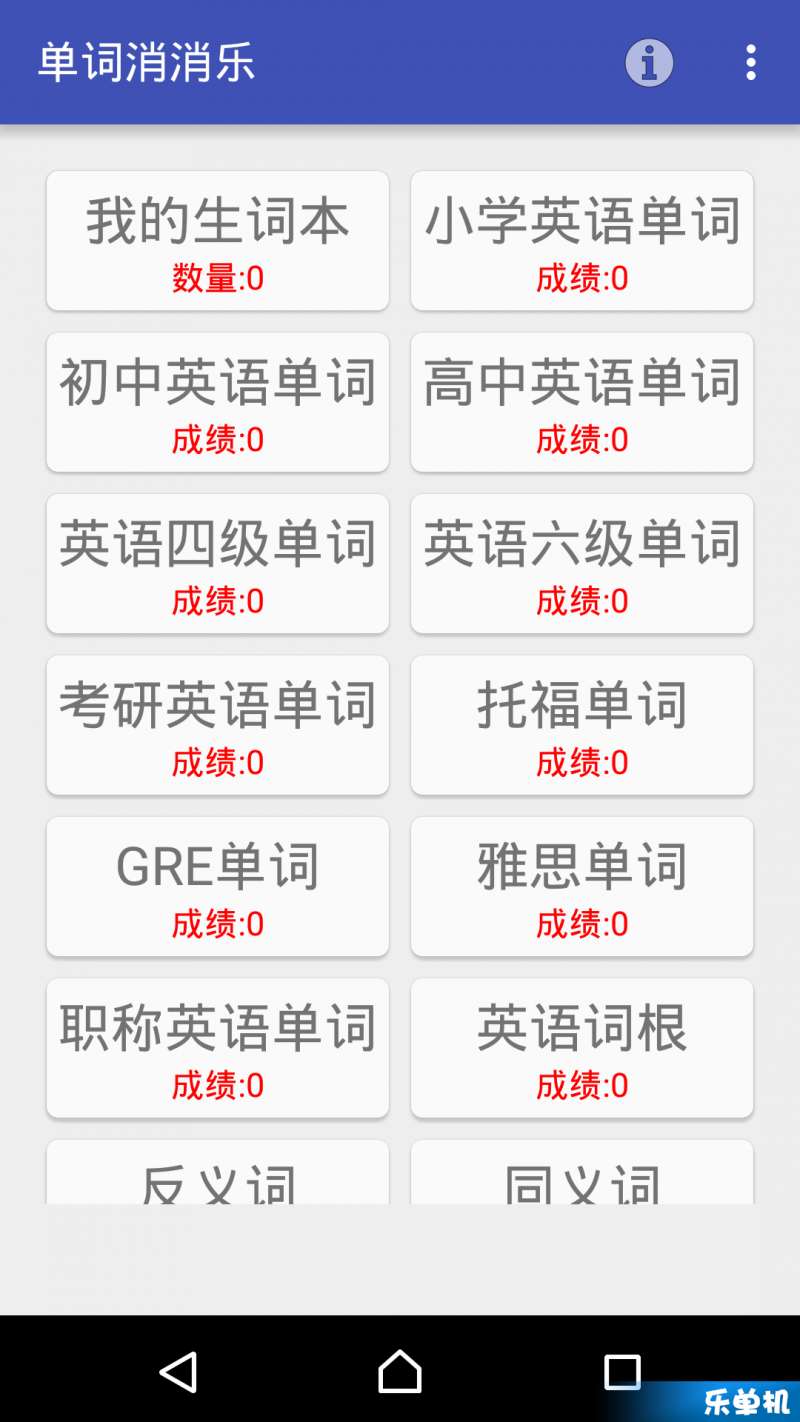Open 职称英语单词
Viewport: 800px width, 1422px height.
218,1048
